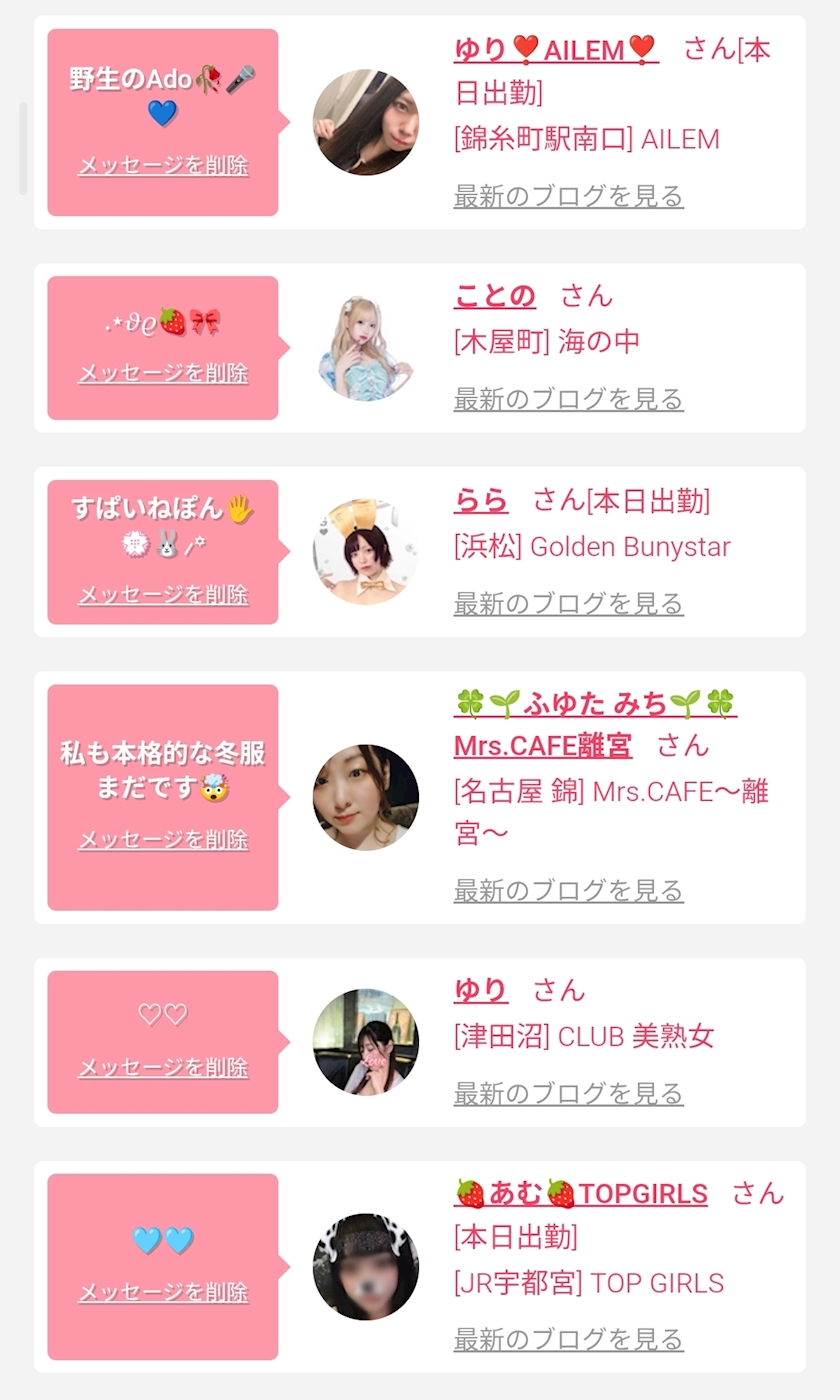Delete the すぱいねぽん message
Screen dimensions: 840x1400
(x=163, y=595)
